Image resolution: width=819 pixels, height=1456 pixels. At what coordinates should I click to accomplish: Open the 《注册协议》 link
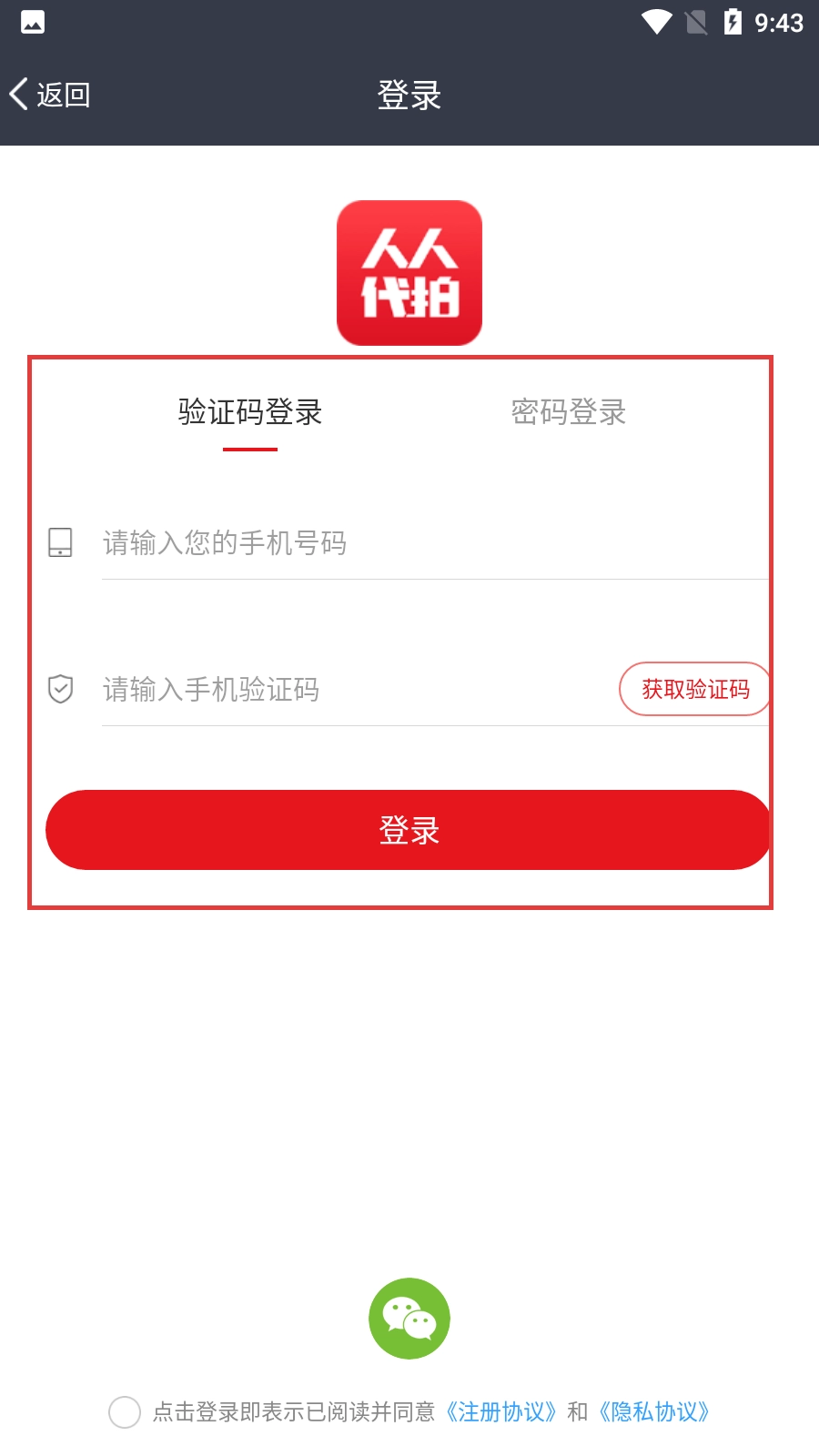click(500, 1412)
